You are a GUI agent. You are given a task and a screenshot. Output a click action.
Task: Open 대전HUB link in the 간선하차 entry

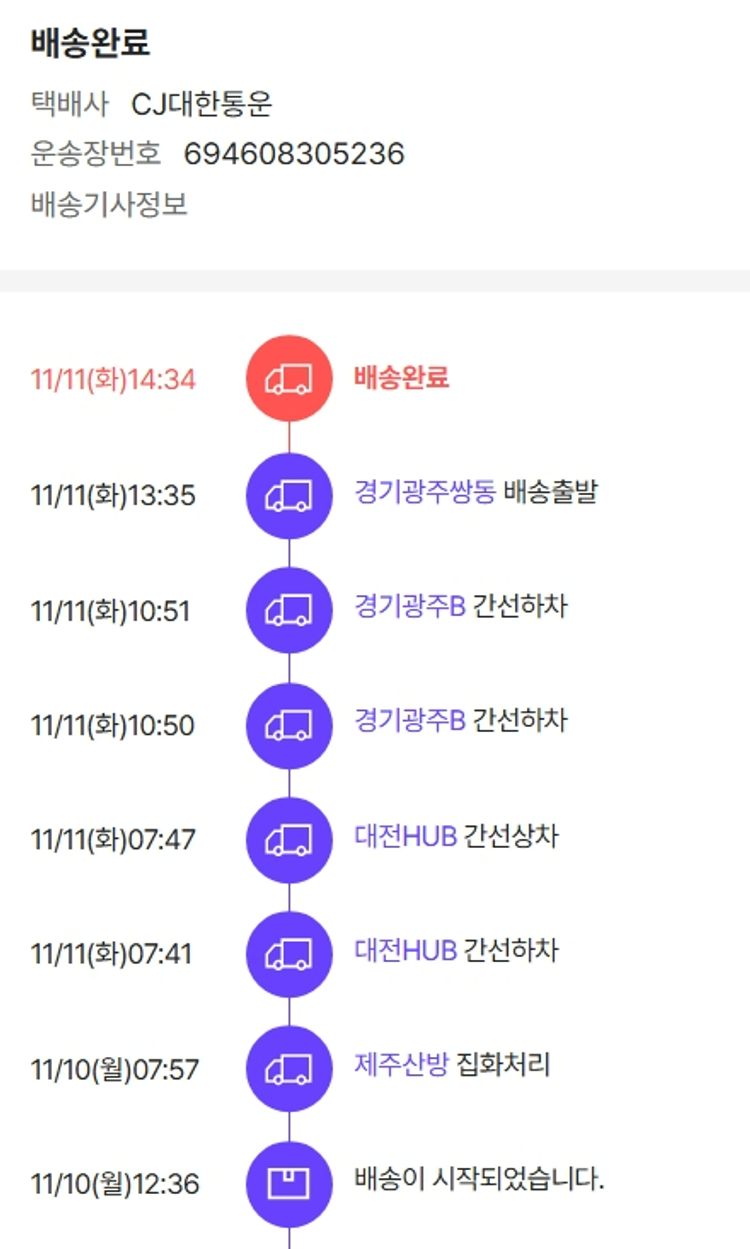[405, 950]
